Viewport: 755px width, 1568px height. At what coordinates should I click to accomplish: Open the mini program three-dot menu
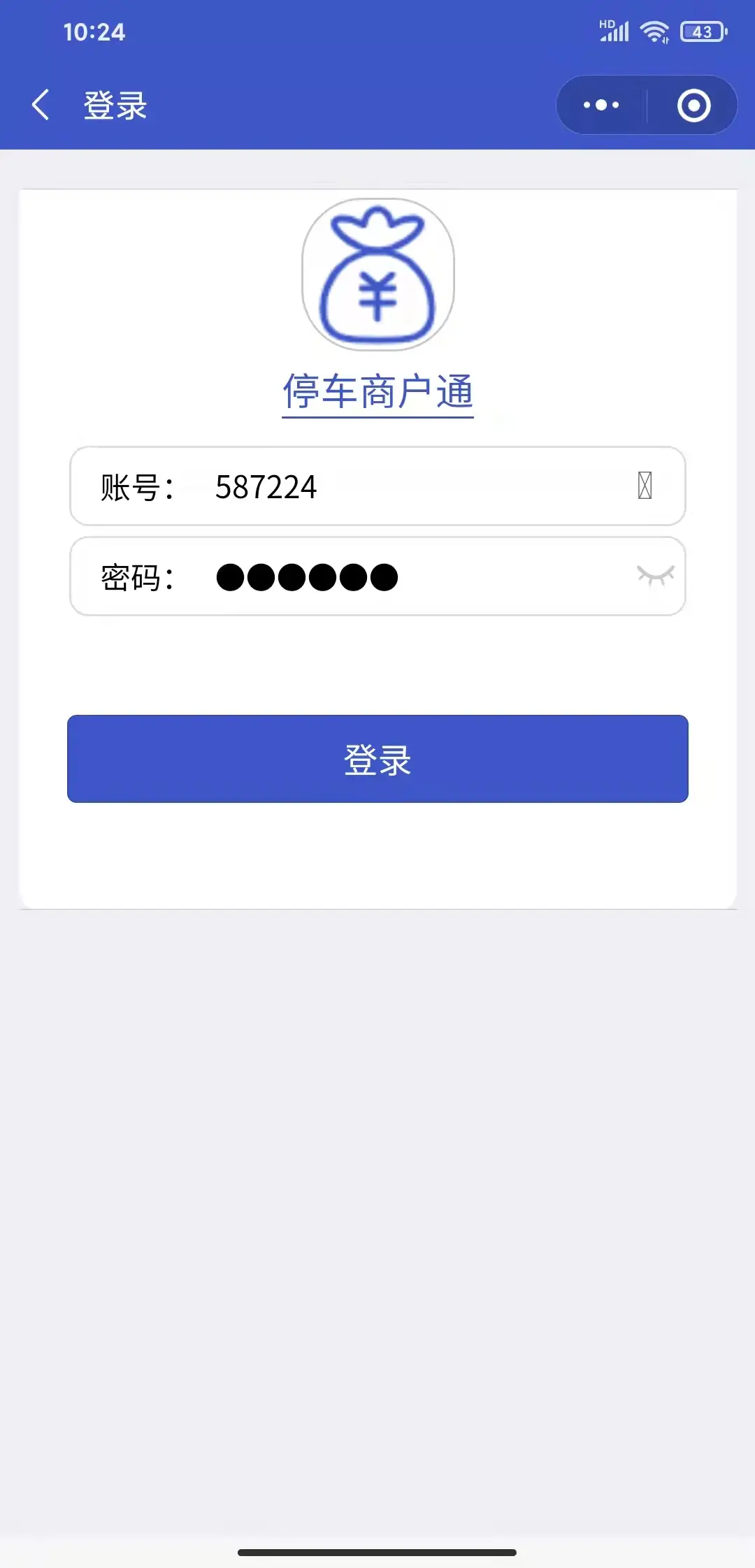coord(601,105)
